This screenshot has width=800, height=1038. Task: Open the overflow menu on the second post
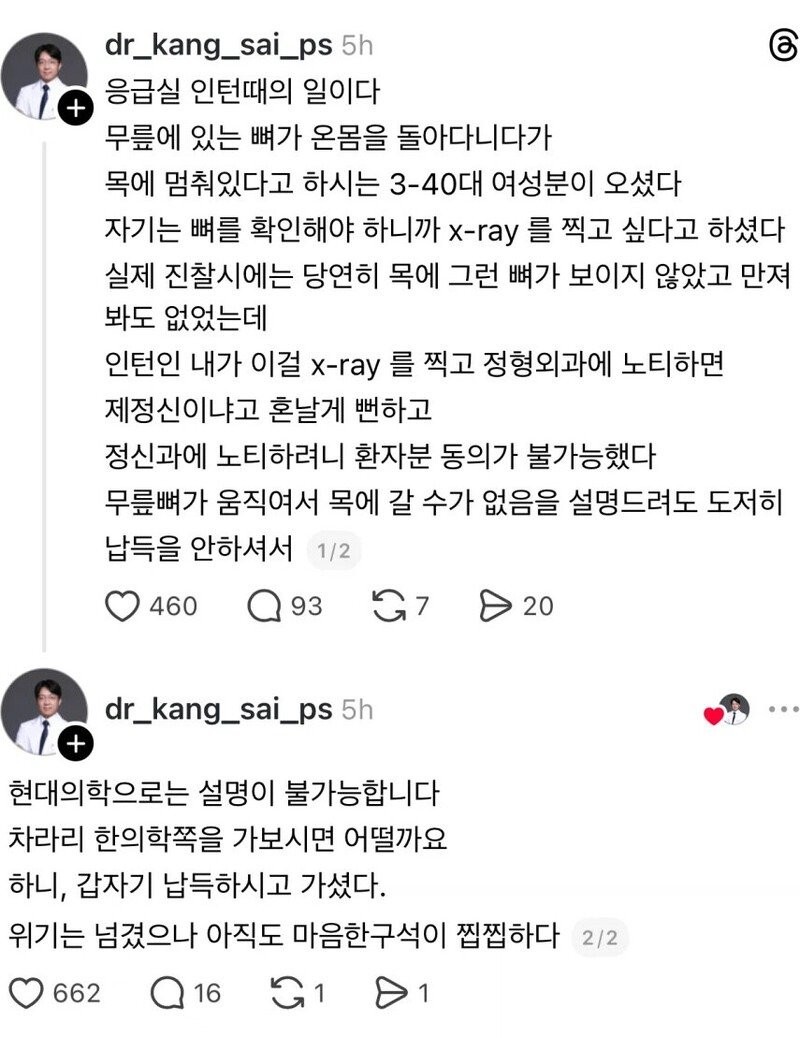(783, 709)
